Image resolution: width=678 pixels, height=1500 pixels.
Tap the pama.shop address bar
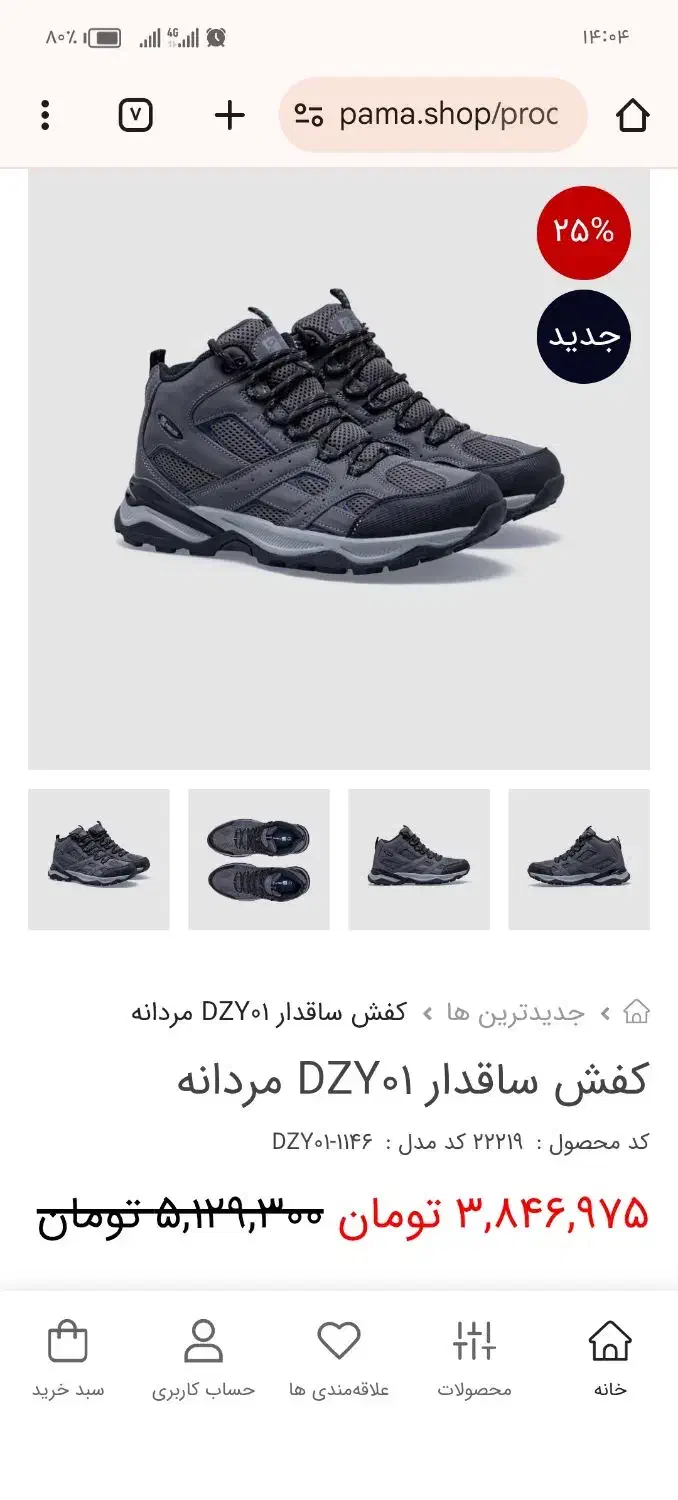click(432, 115)
